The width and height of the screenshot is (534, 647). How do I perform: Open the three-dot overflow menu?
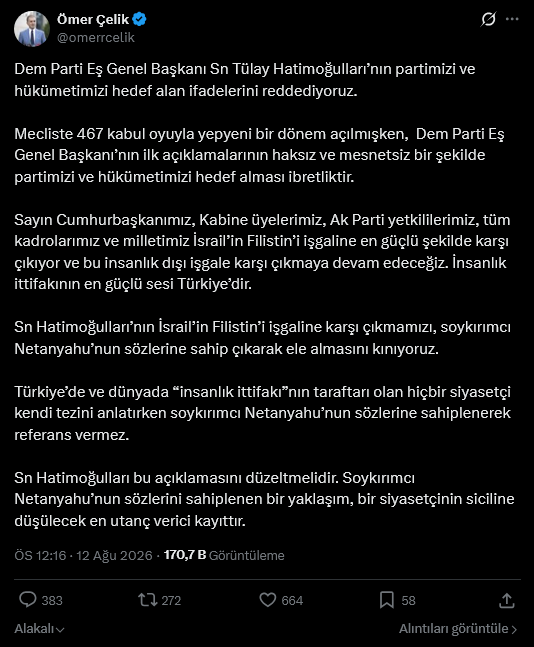[x=512, y=19]
